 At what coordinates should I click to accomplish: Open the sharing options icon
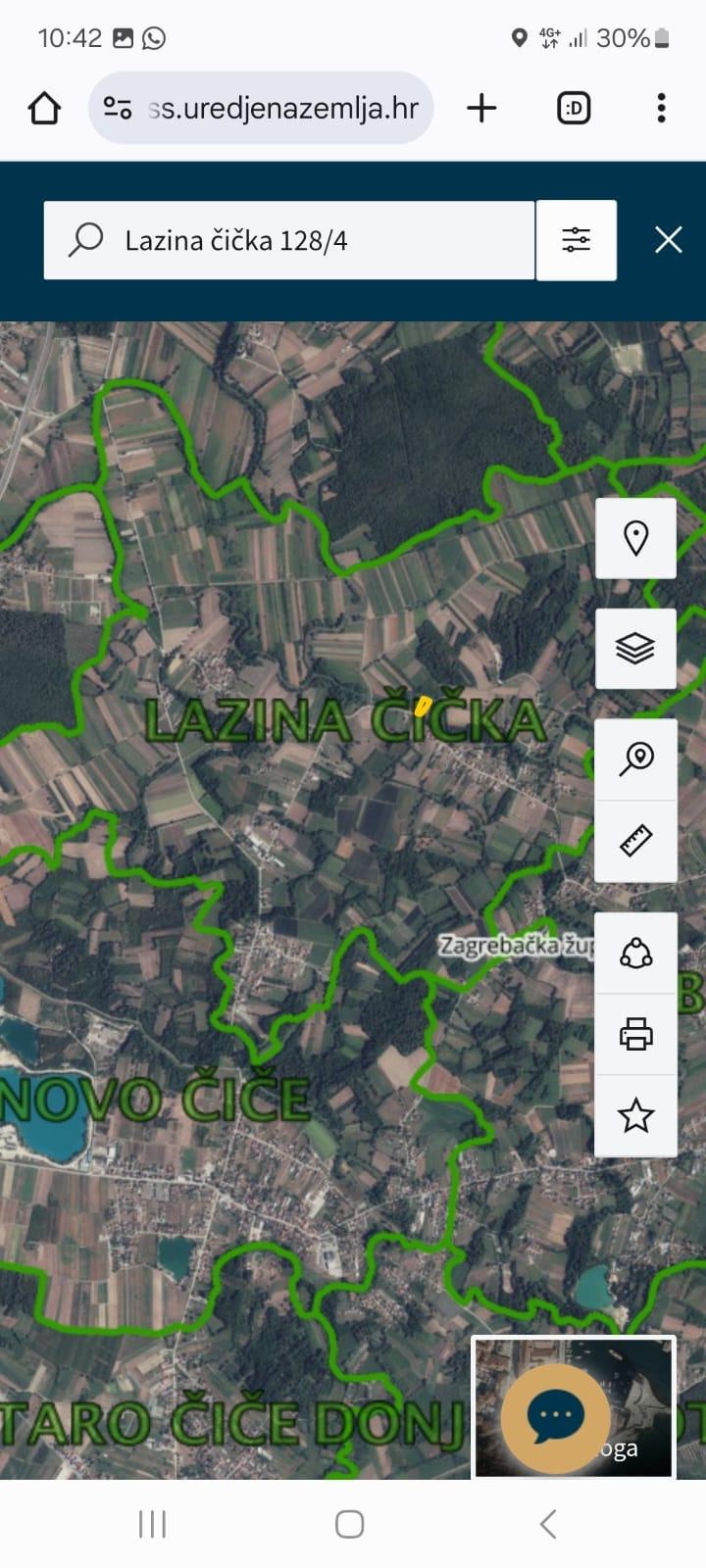[635, 952]
